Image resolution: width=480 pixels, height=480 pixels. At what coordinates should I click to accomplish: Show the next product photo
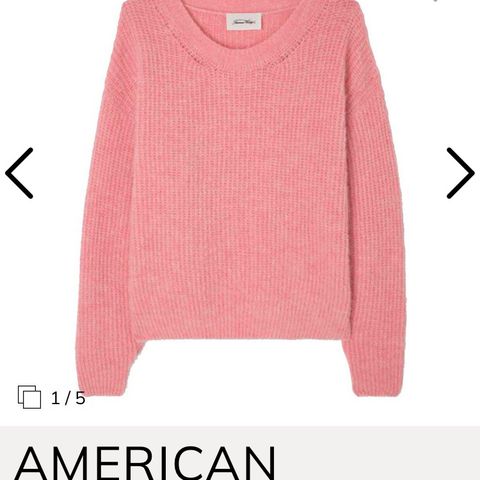pos(461,173)
